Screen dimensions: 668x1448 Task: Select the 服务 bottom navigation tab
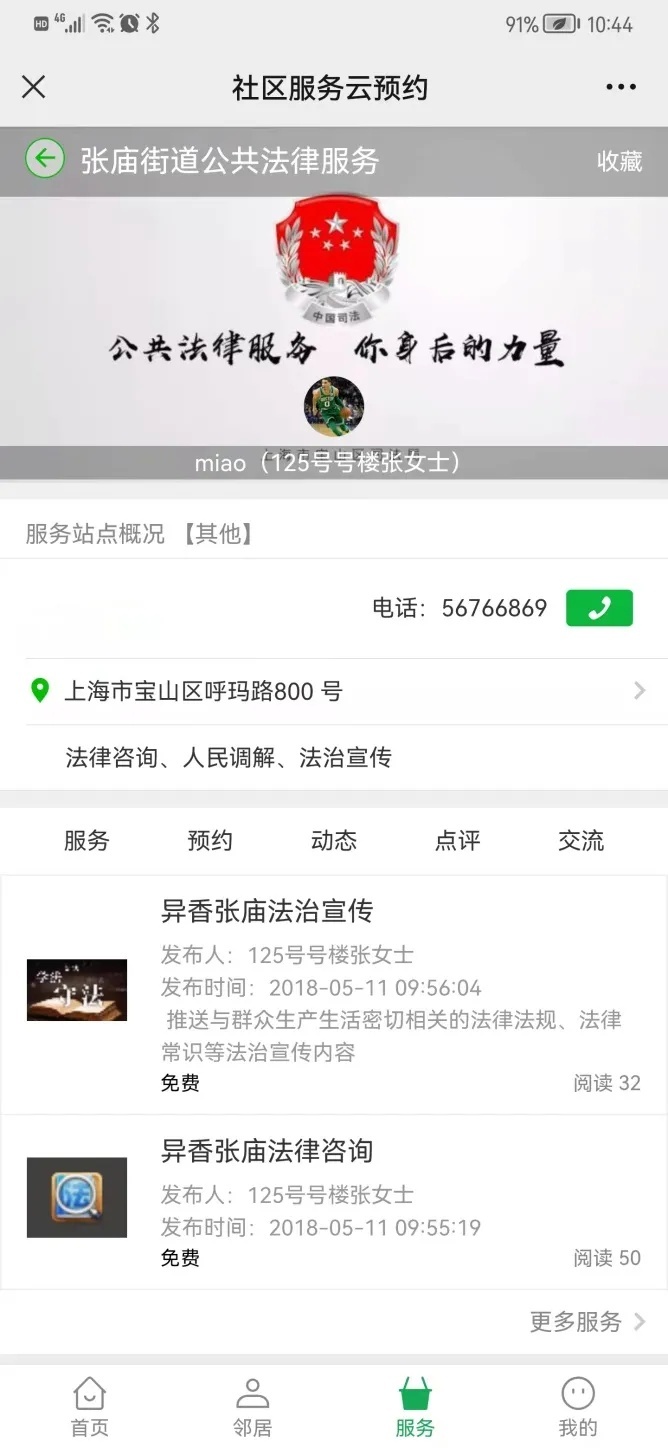415,1407
